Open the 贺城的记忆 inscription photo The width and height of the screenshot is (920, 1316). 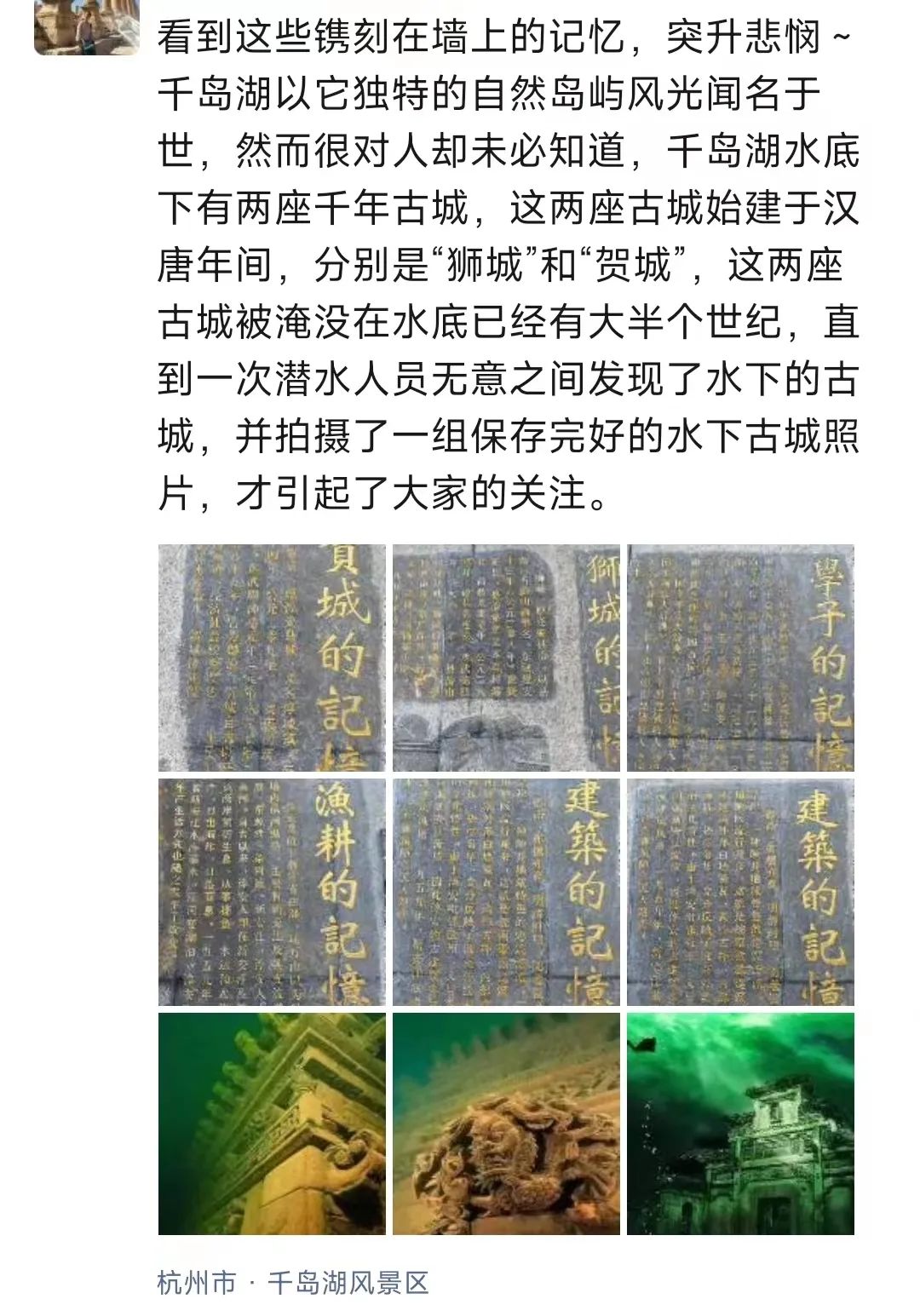tap(272, 658)
